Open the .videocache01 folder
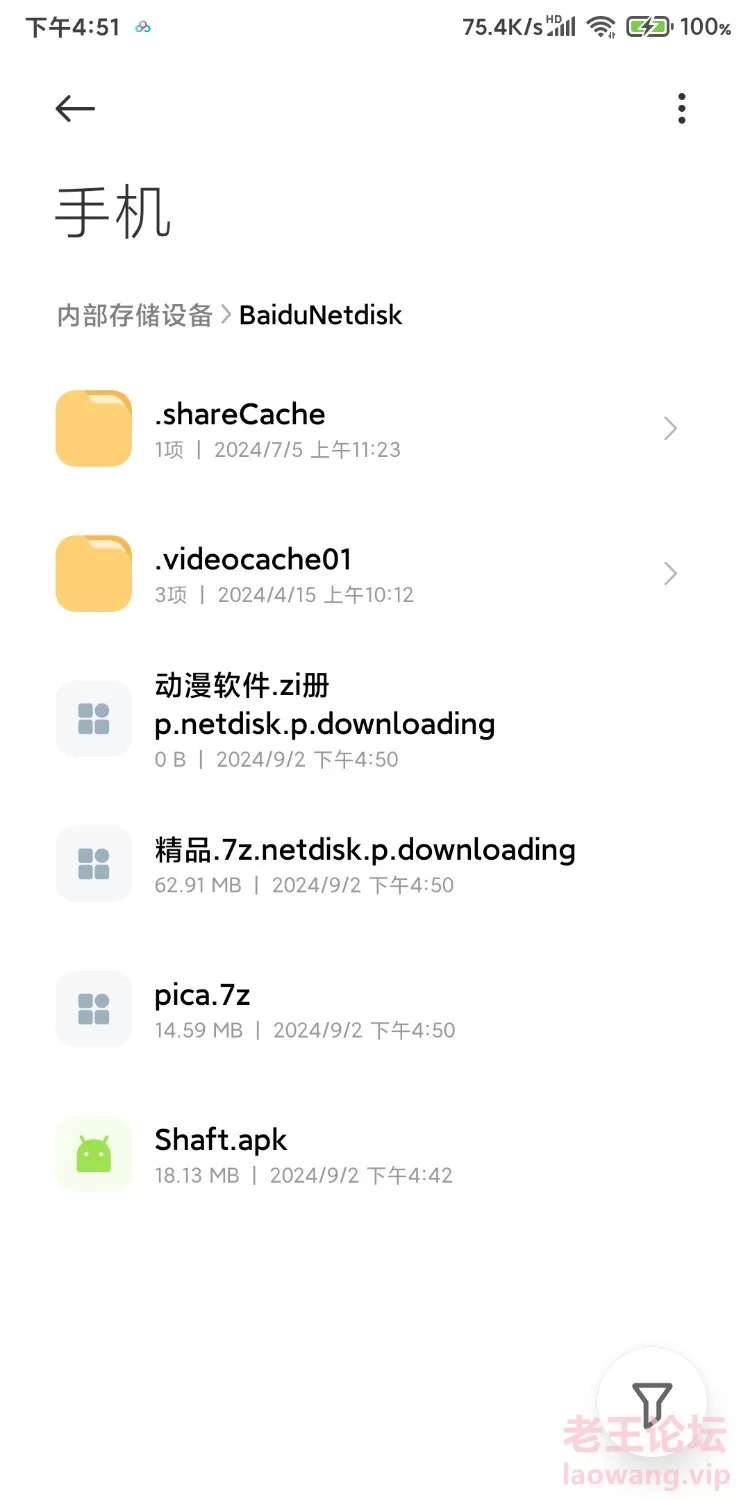Viewport: 750px width, 1500px height. click(375, 574)
